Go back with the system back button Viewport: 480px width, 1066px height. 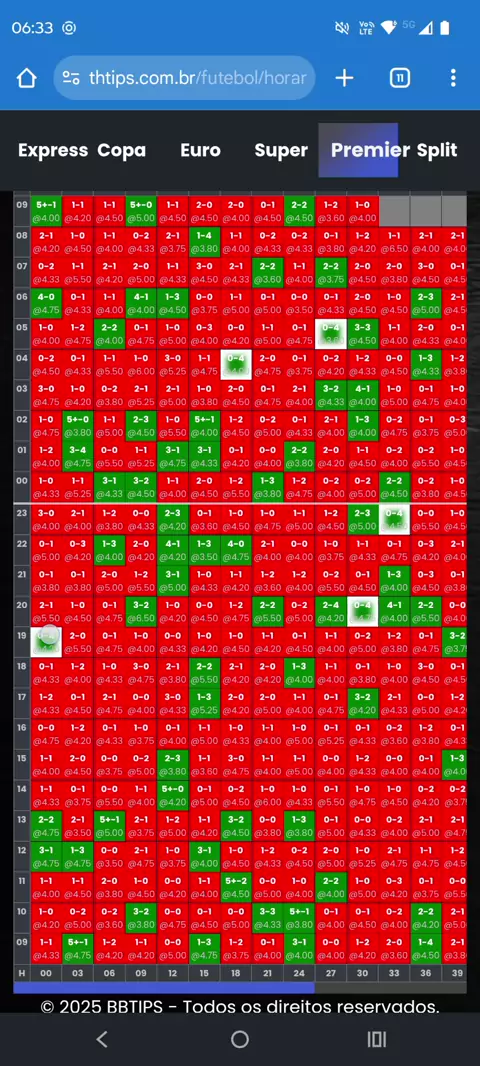[102, 1039]
